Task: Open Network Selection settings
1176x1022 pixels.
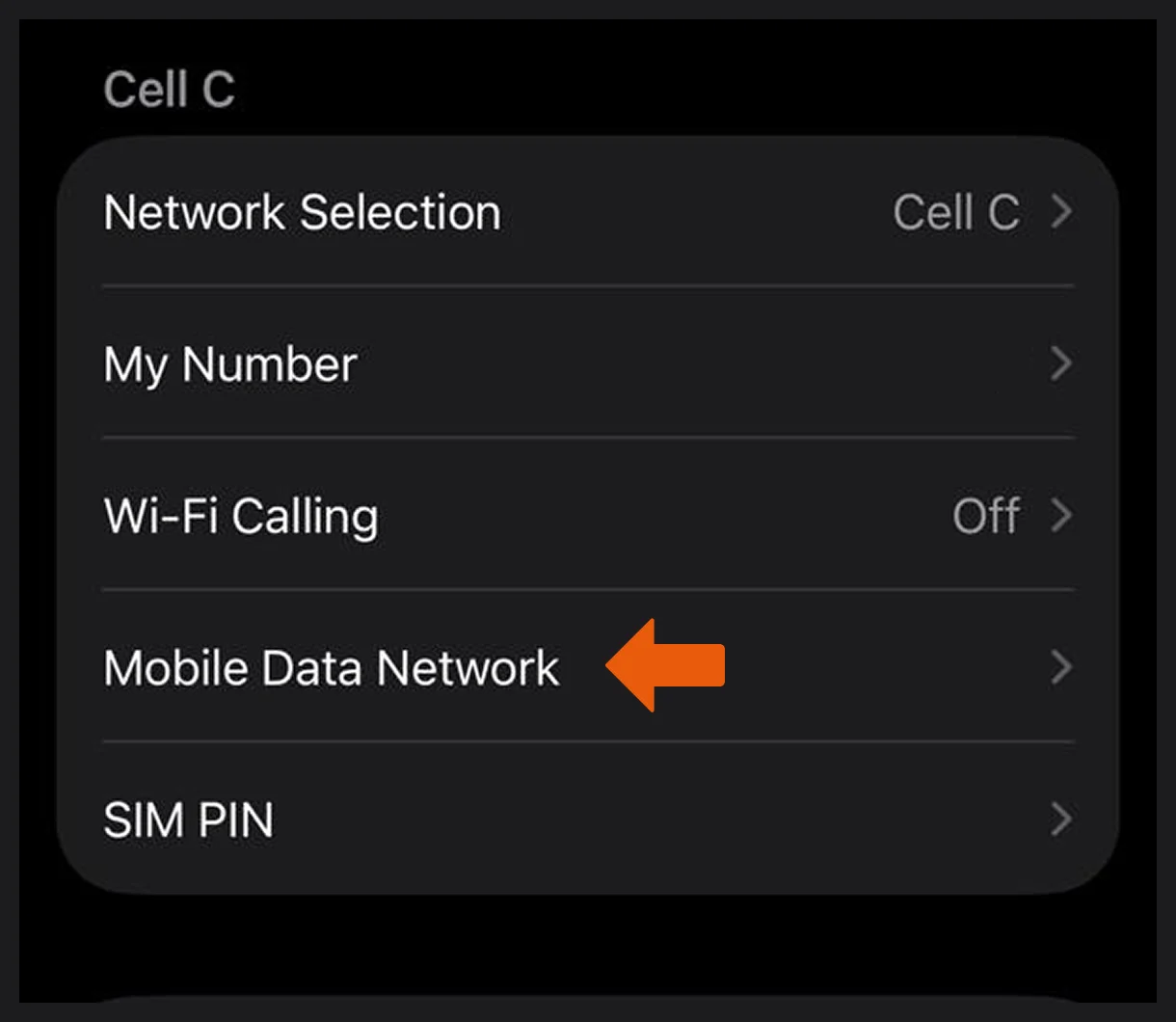Action: [588, 212]
